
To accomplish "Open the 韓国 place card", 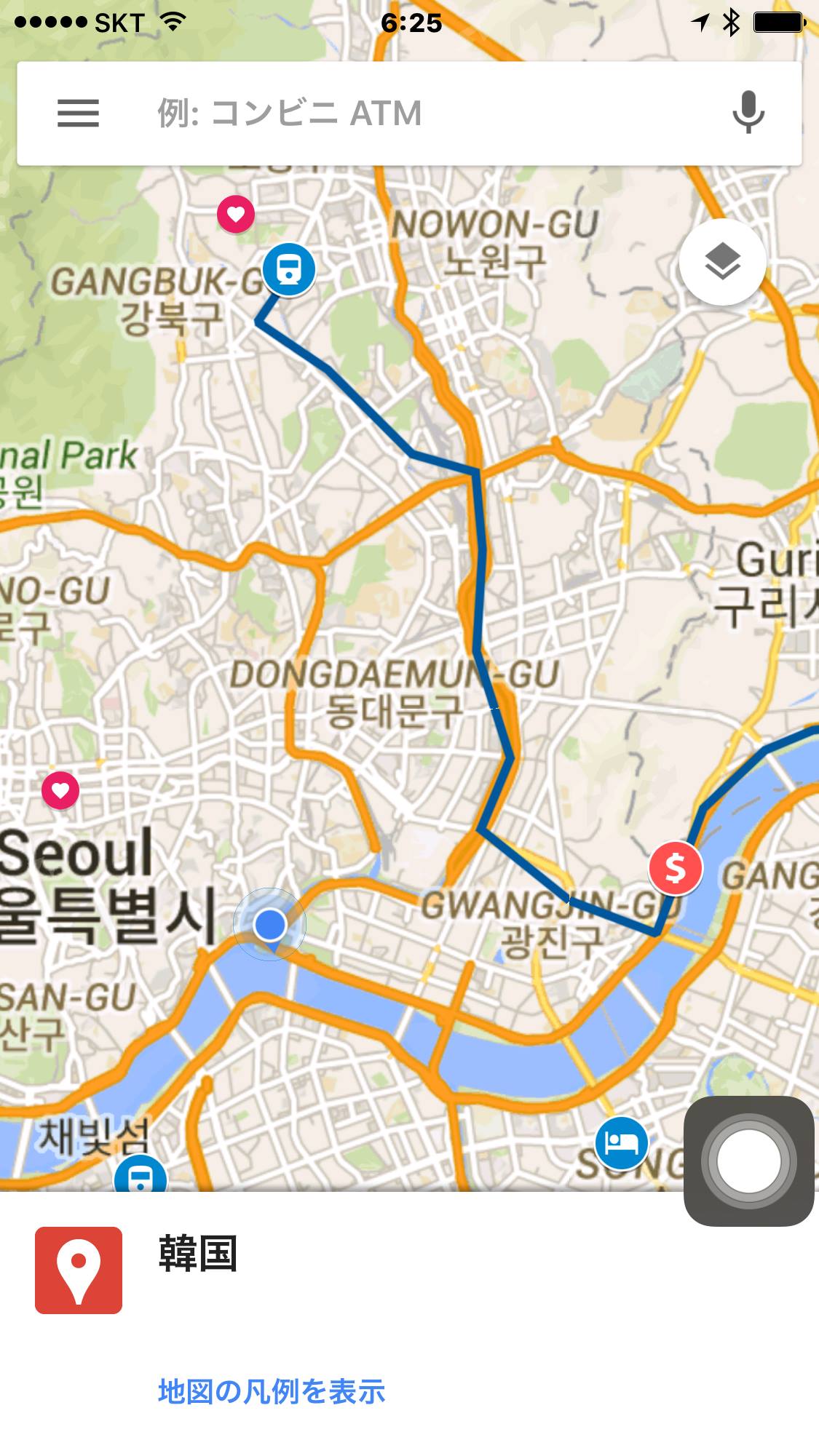I will pos(198,1254).
